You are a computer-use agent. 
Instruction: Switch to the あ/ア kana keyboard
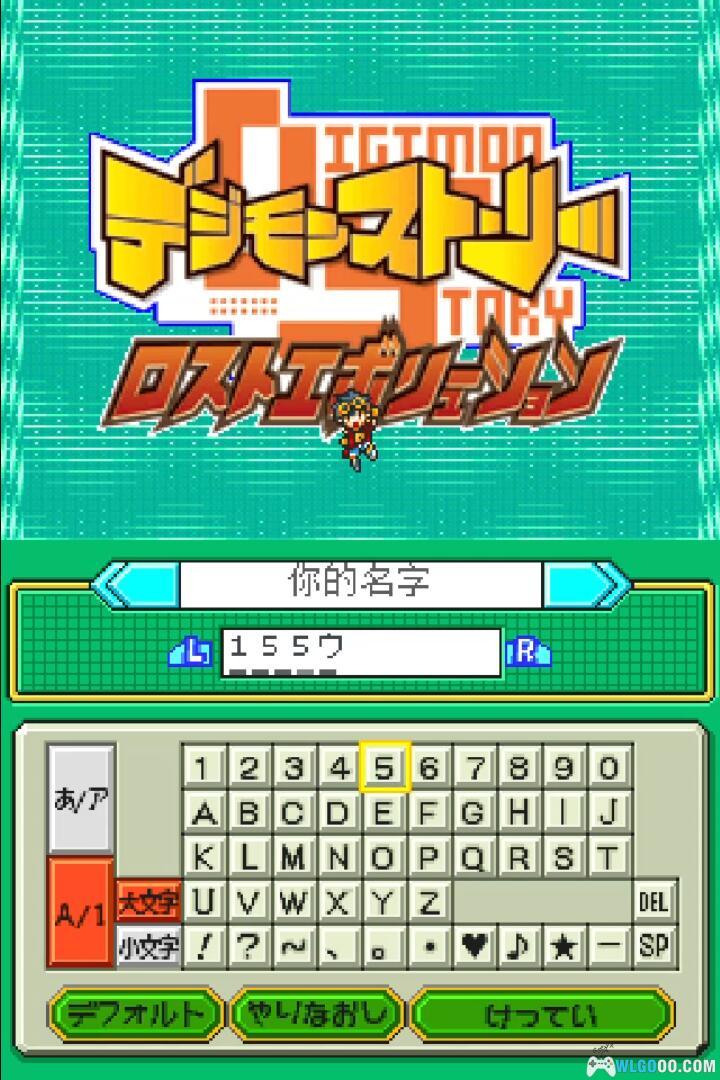click(81, 799)
